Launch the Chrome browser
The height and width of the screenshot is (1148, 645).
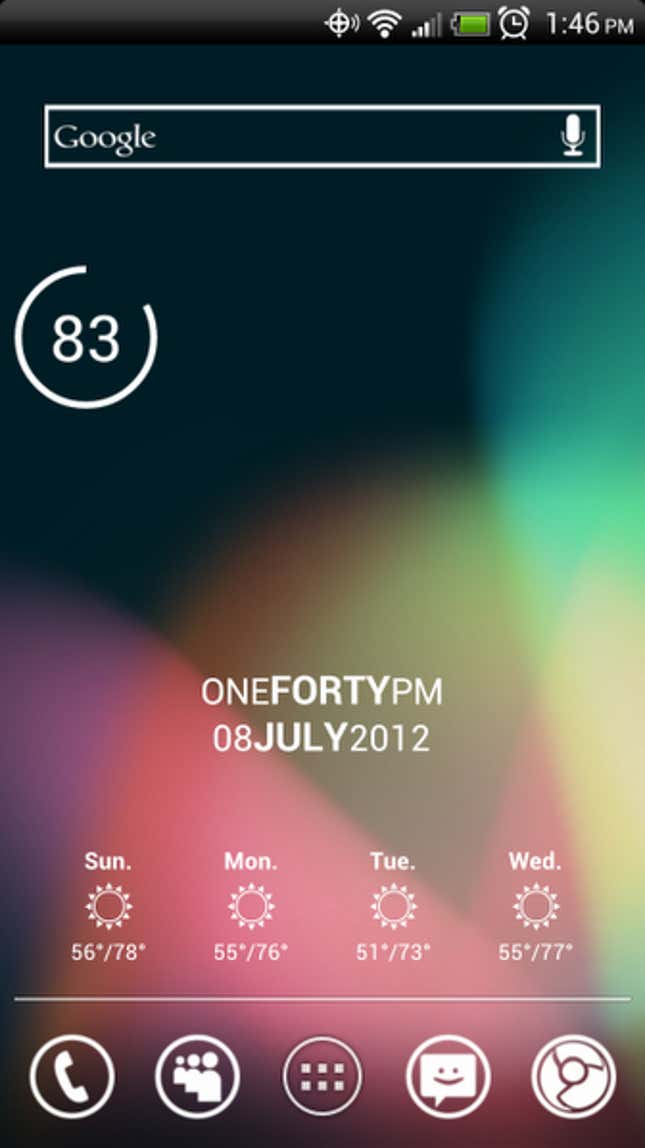tap(572, 1076)
